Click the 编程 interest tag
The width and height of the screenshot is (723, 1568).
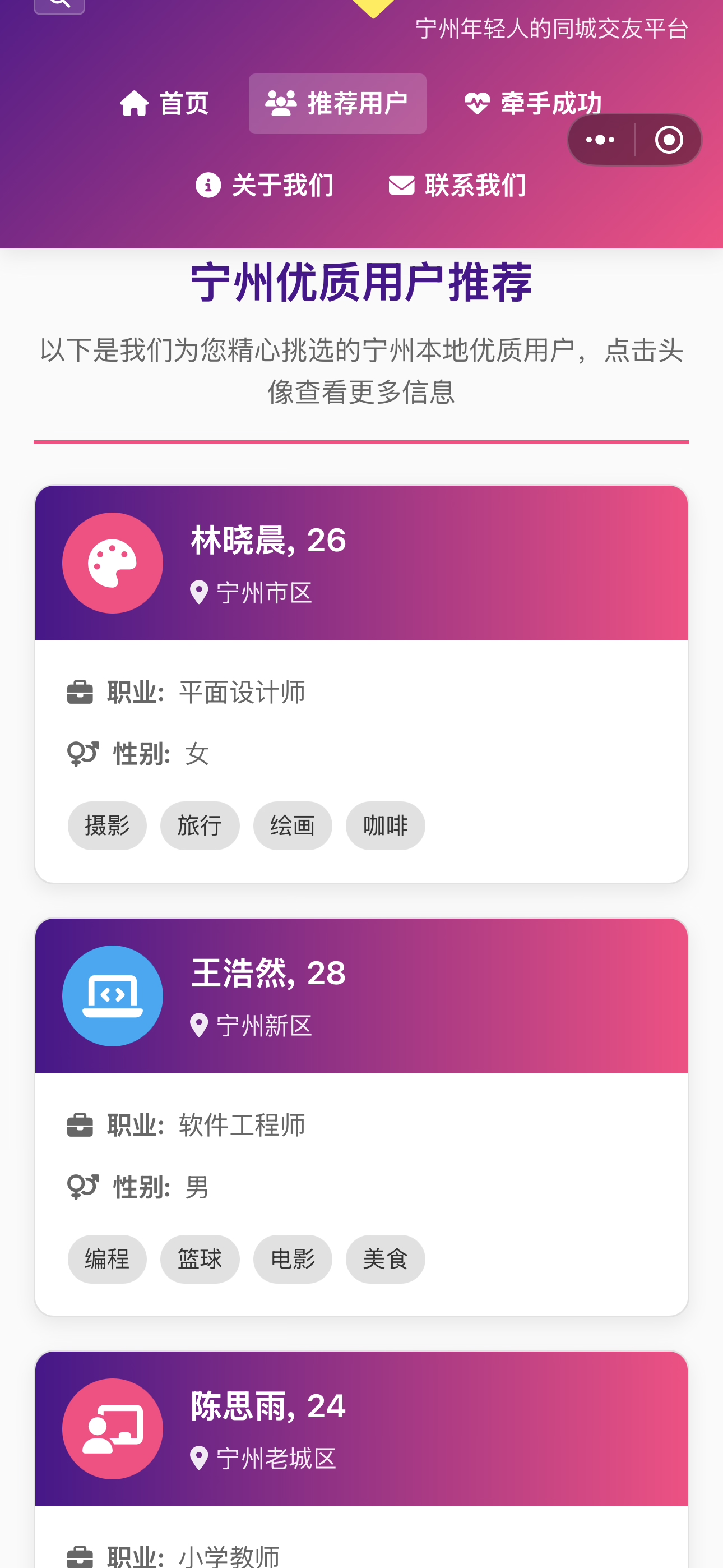pyautogui.click(x=107, y=1260)
